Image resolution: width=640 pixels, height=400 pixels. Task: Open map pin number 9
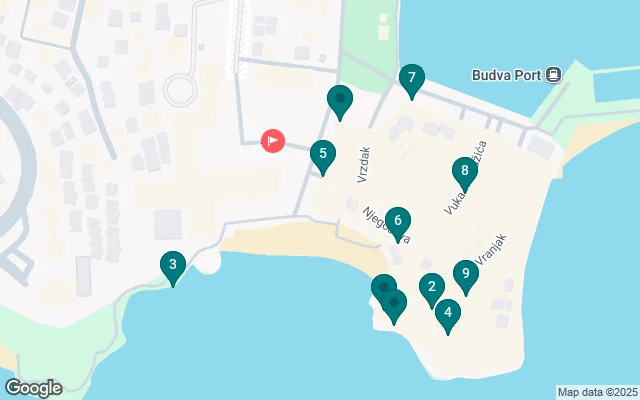pos(465,273)
